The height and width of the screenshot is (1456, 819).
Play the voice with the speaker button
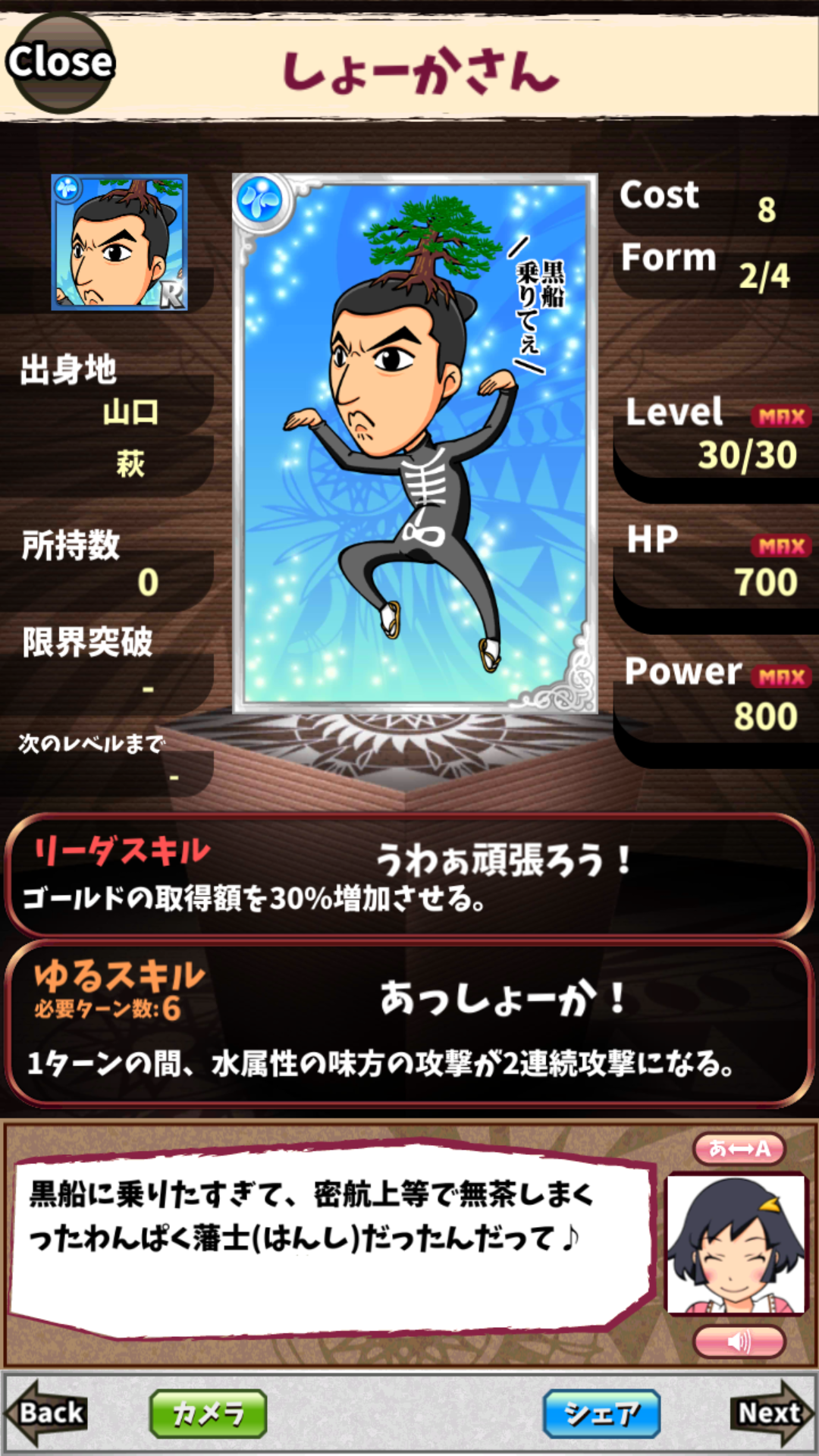pyautogui.click(x=739, y=1341)
